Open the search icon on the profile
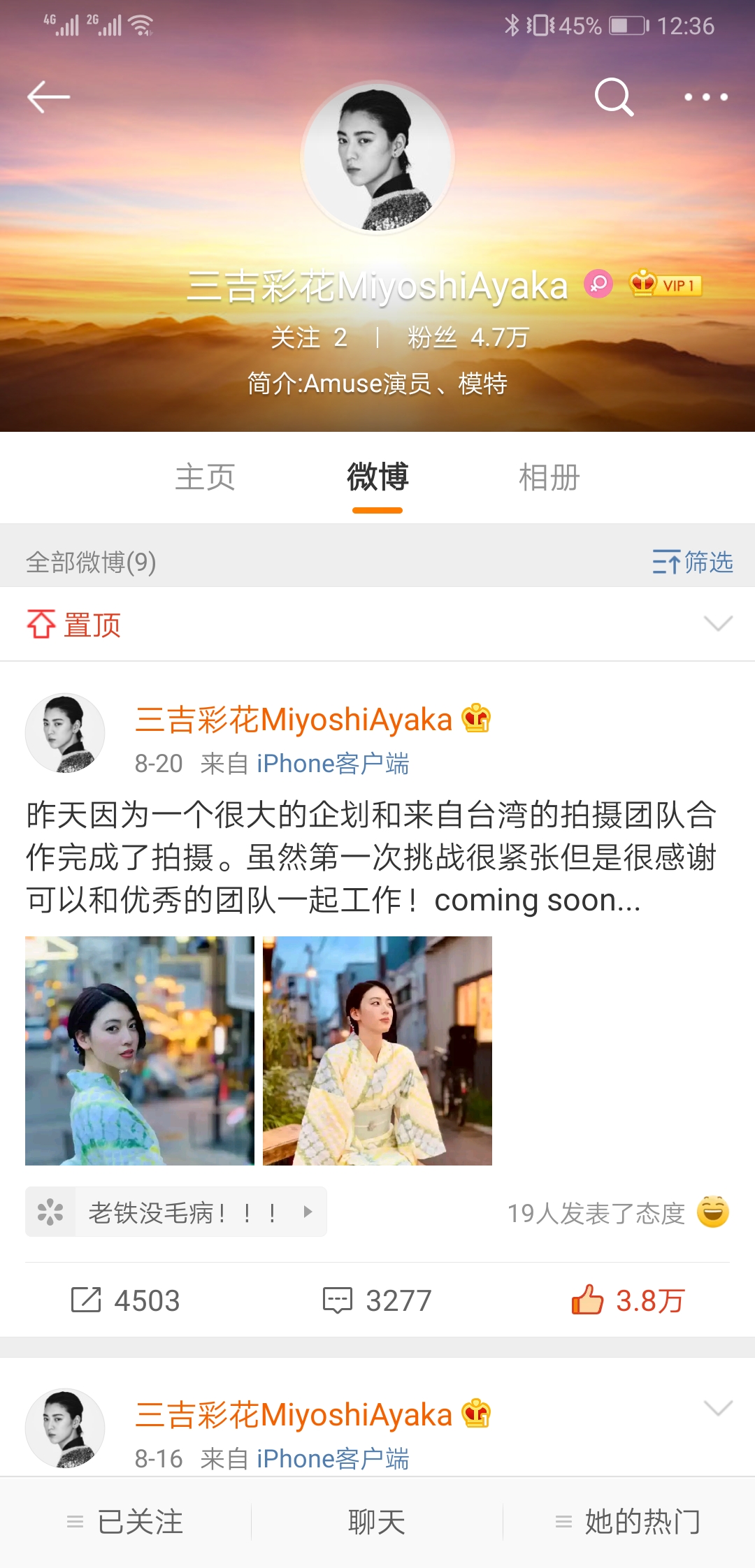The image size is (755, 1568). pos(614,96)
